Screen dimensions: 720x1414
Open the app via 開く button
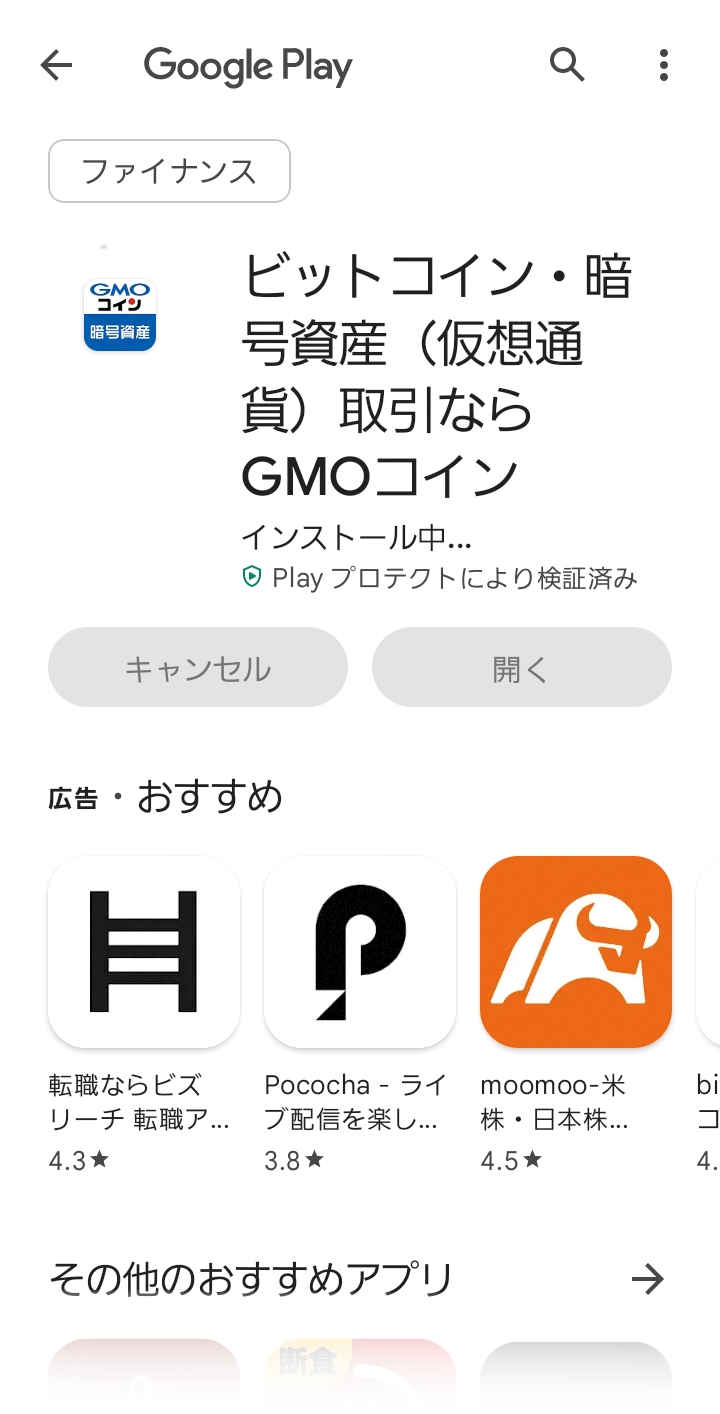pyautogui.click(x=520, y=667)
